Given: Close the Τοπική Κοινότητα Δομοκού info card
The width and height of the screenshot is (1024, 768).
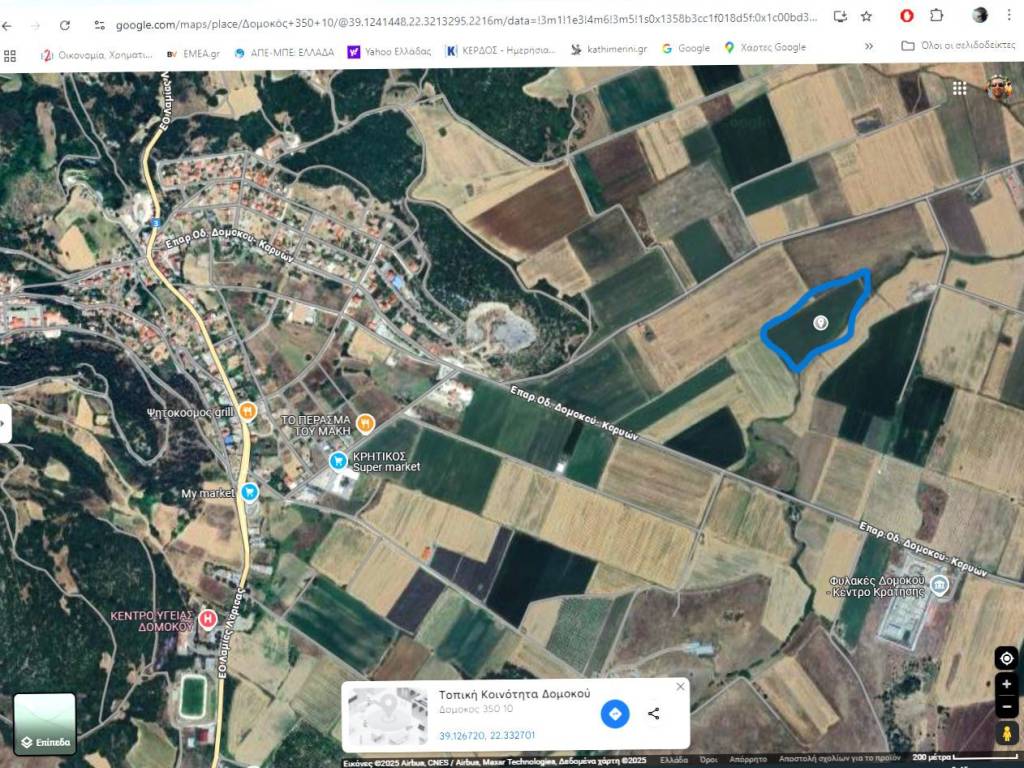Looking at the screenshot, I should 681,687.
